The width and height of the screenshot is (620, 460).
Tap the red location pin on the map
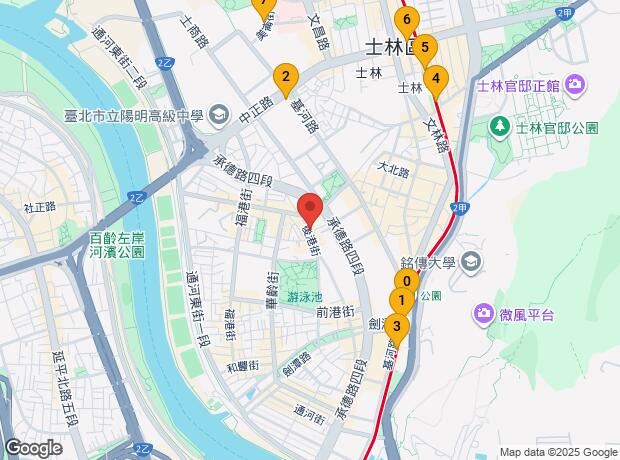point(309,208)
